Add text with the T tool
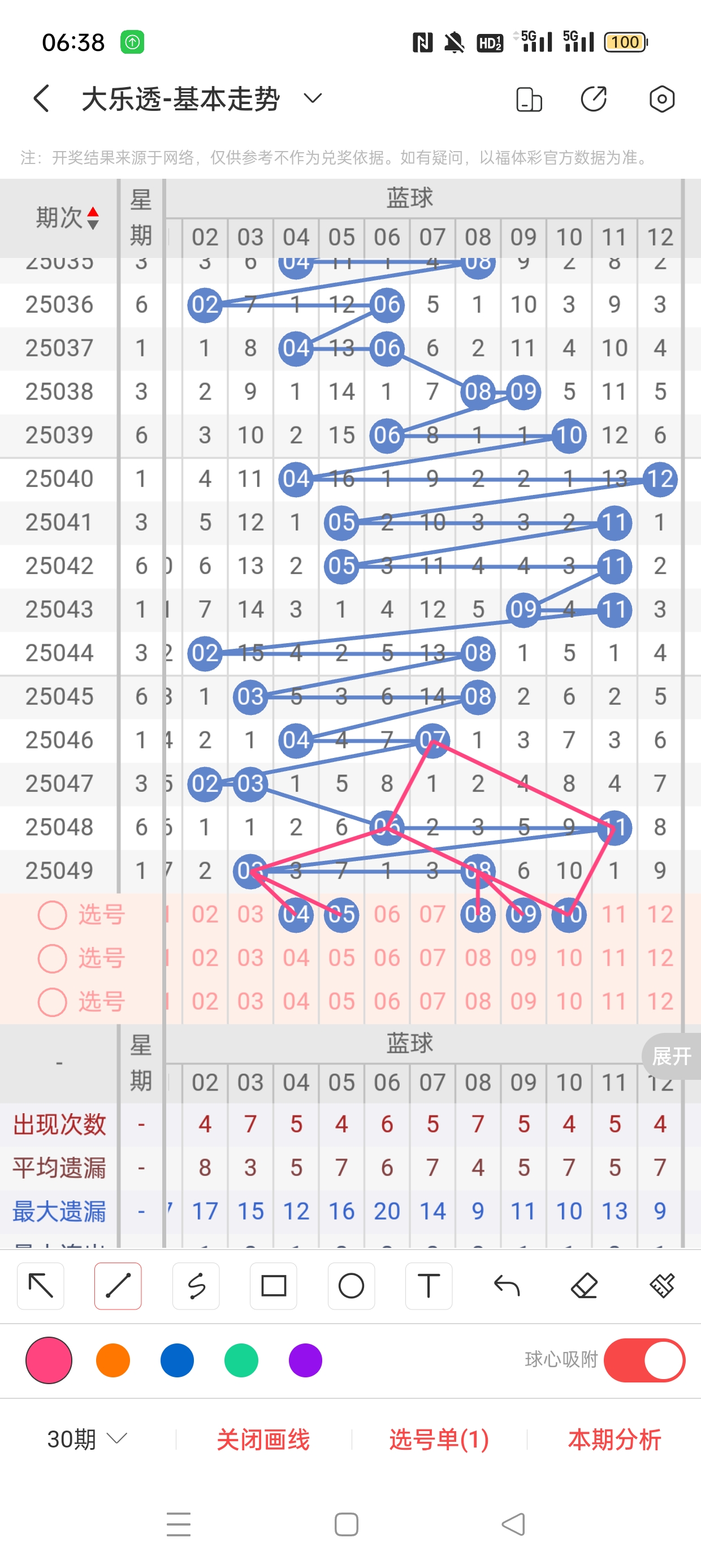This screenshot has width=701, height=1568. pyautogui.click(x=429, y=1286)
